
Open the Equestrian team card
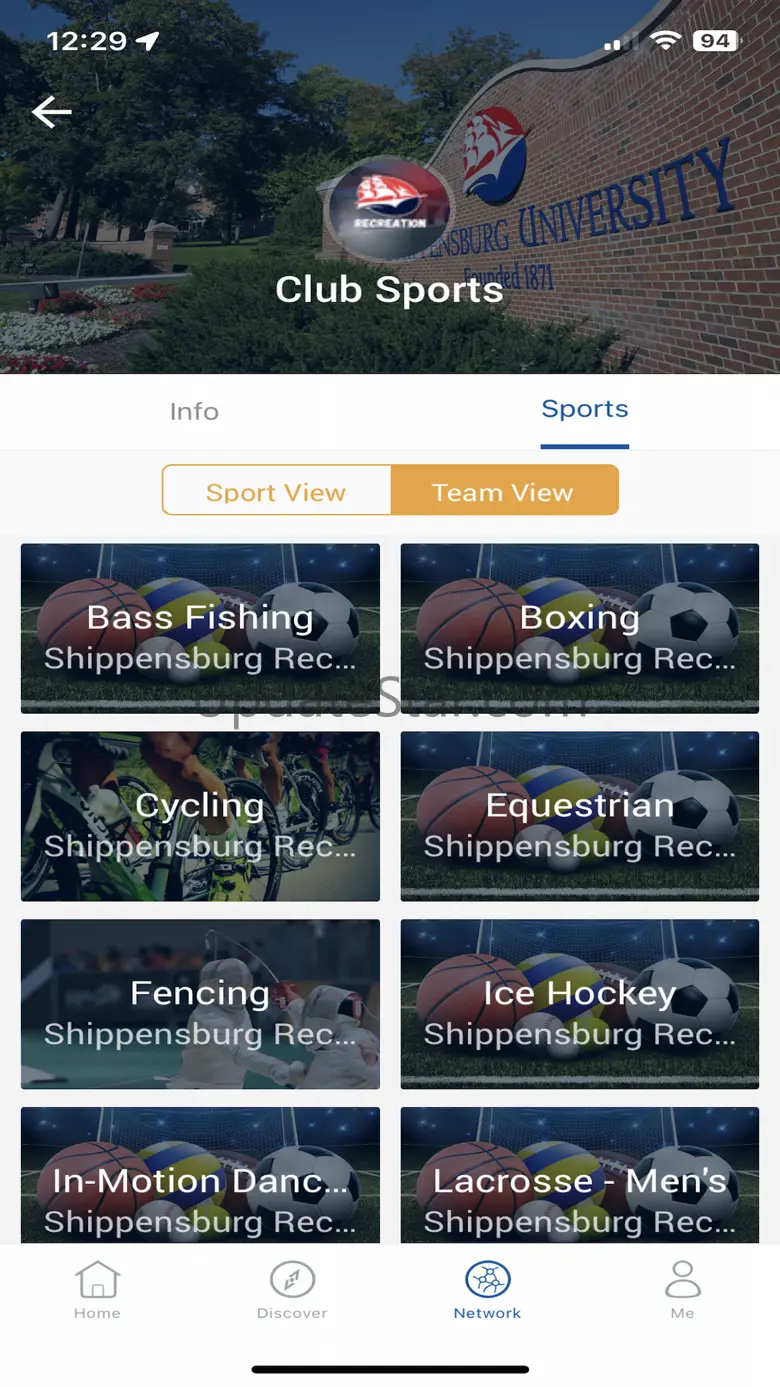(580, 816)
